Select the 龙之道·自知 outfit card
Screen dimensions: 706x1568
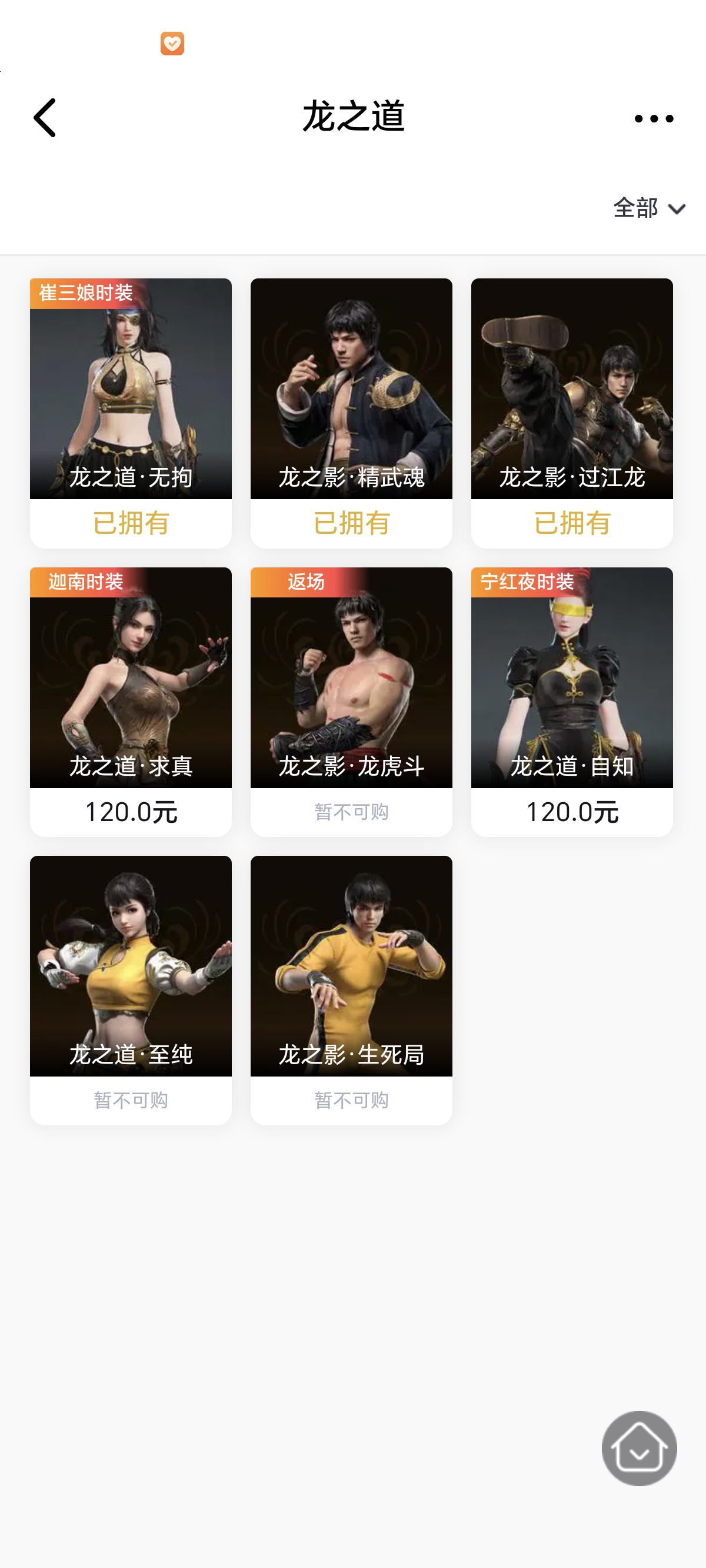coord(571,701)
